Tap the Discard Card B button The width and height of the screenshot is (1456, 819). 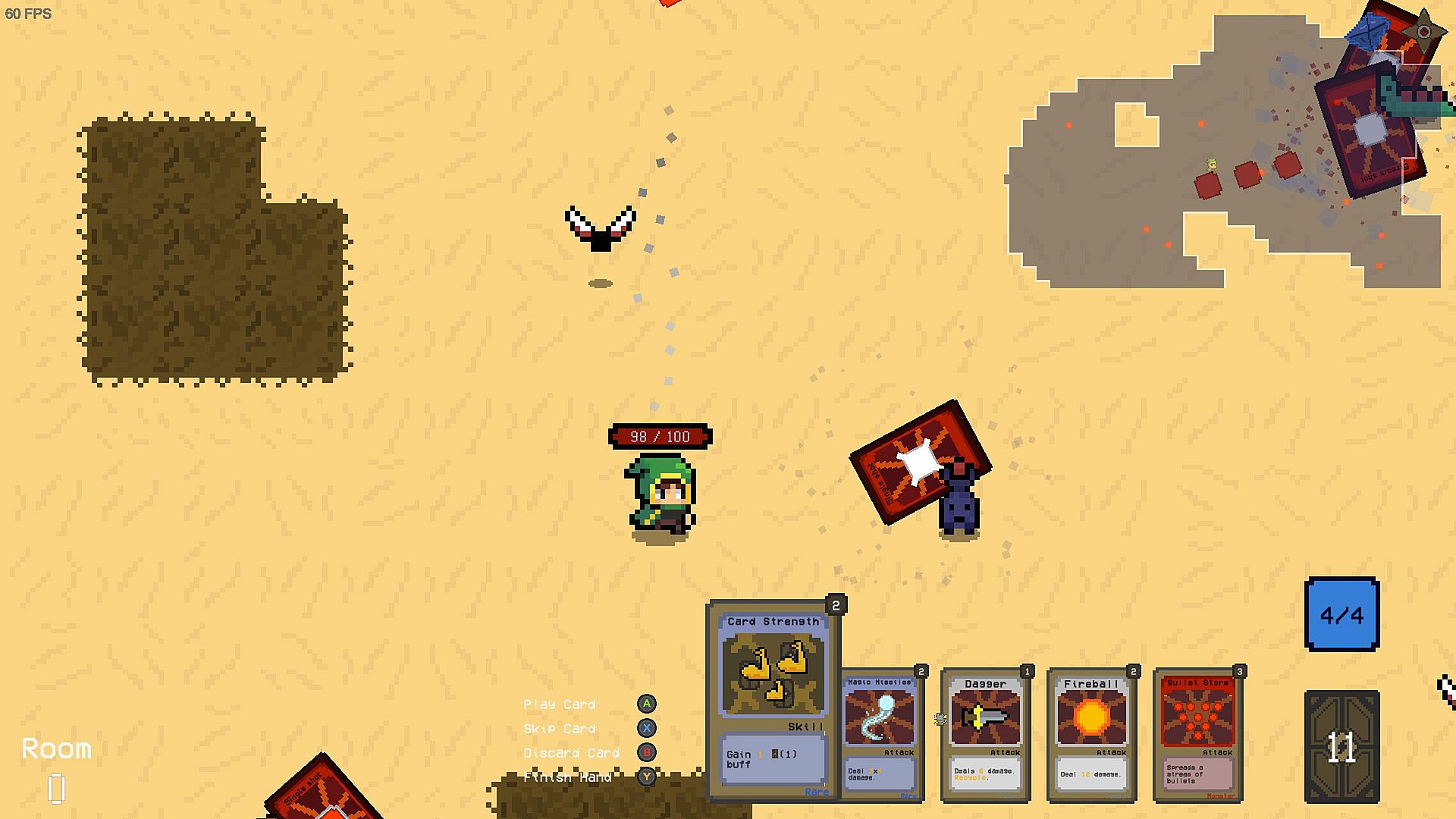pyautogui.click(x=646, y=752)
